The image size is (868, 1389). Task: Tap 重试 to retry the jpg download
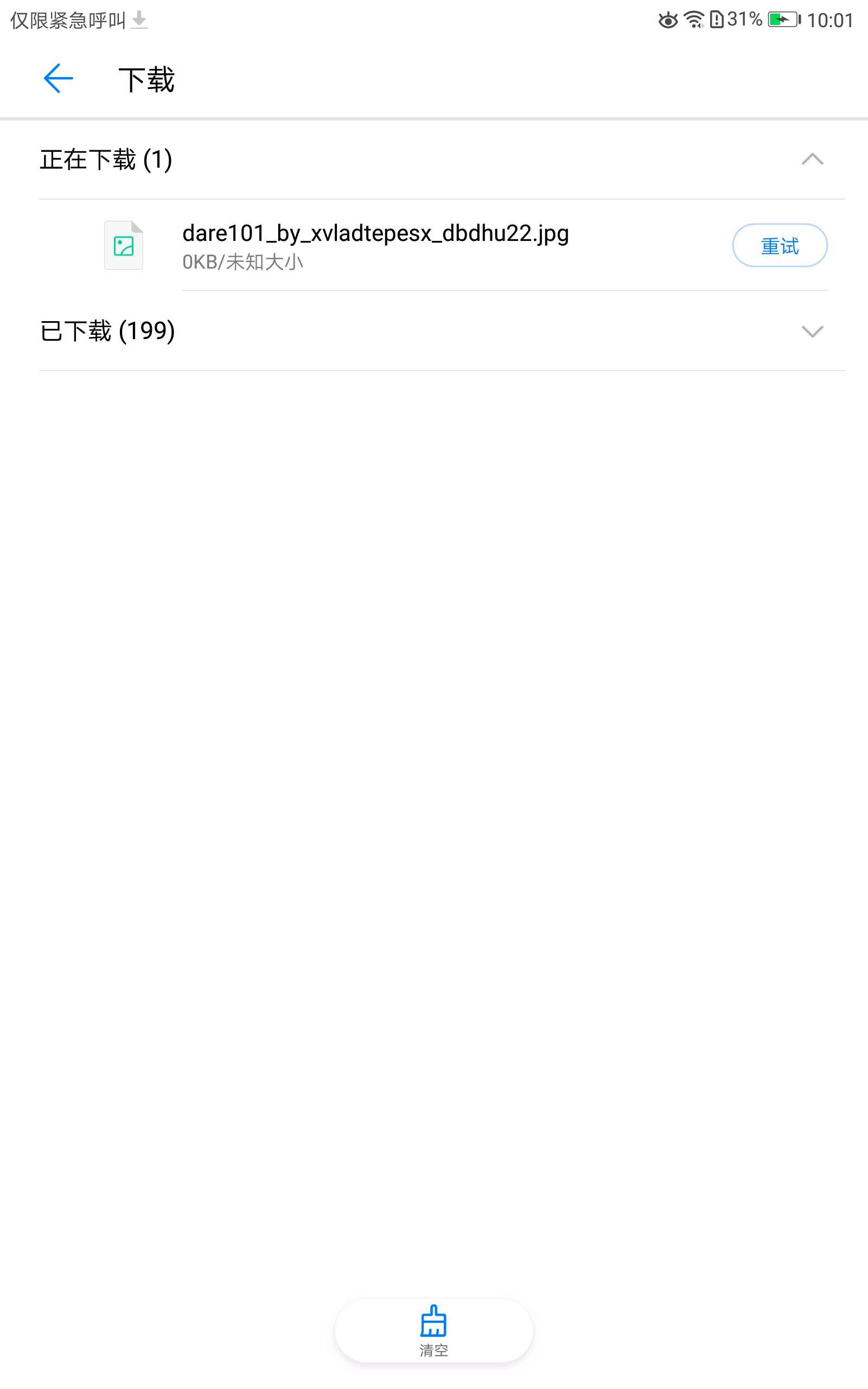pyautogui.click(x=780, y=246)
